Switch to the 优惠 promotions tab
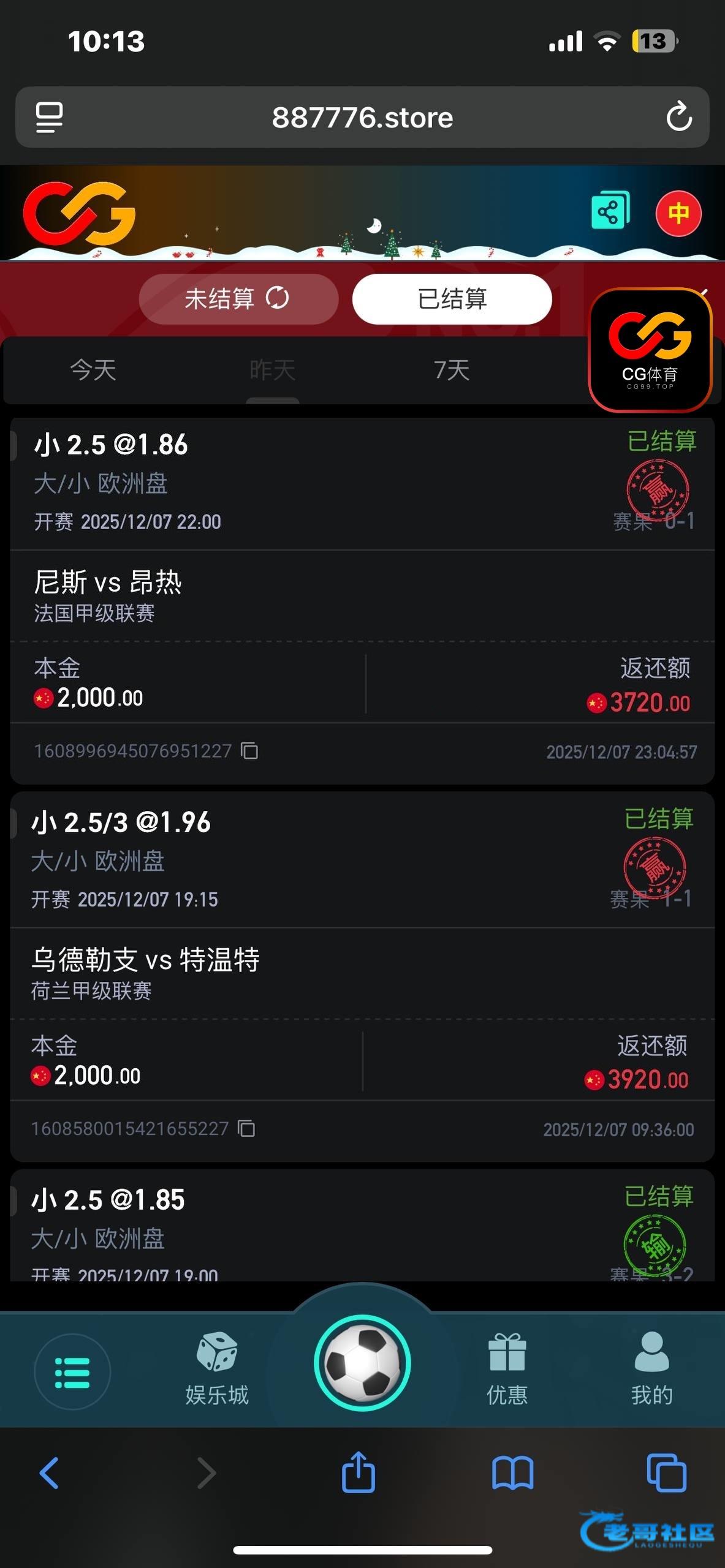Image resolution: width=725 pixels, height=1568 pixels. click(507, 1369)
